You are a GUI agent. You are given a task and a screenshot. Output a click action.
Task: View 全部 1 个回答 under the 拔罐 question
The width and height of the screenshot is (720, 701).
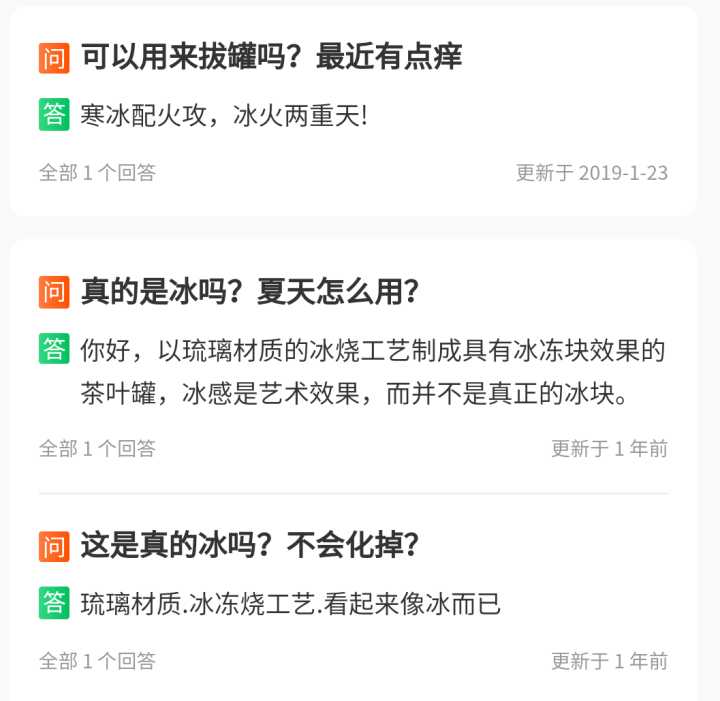[97, 172]
